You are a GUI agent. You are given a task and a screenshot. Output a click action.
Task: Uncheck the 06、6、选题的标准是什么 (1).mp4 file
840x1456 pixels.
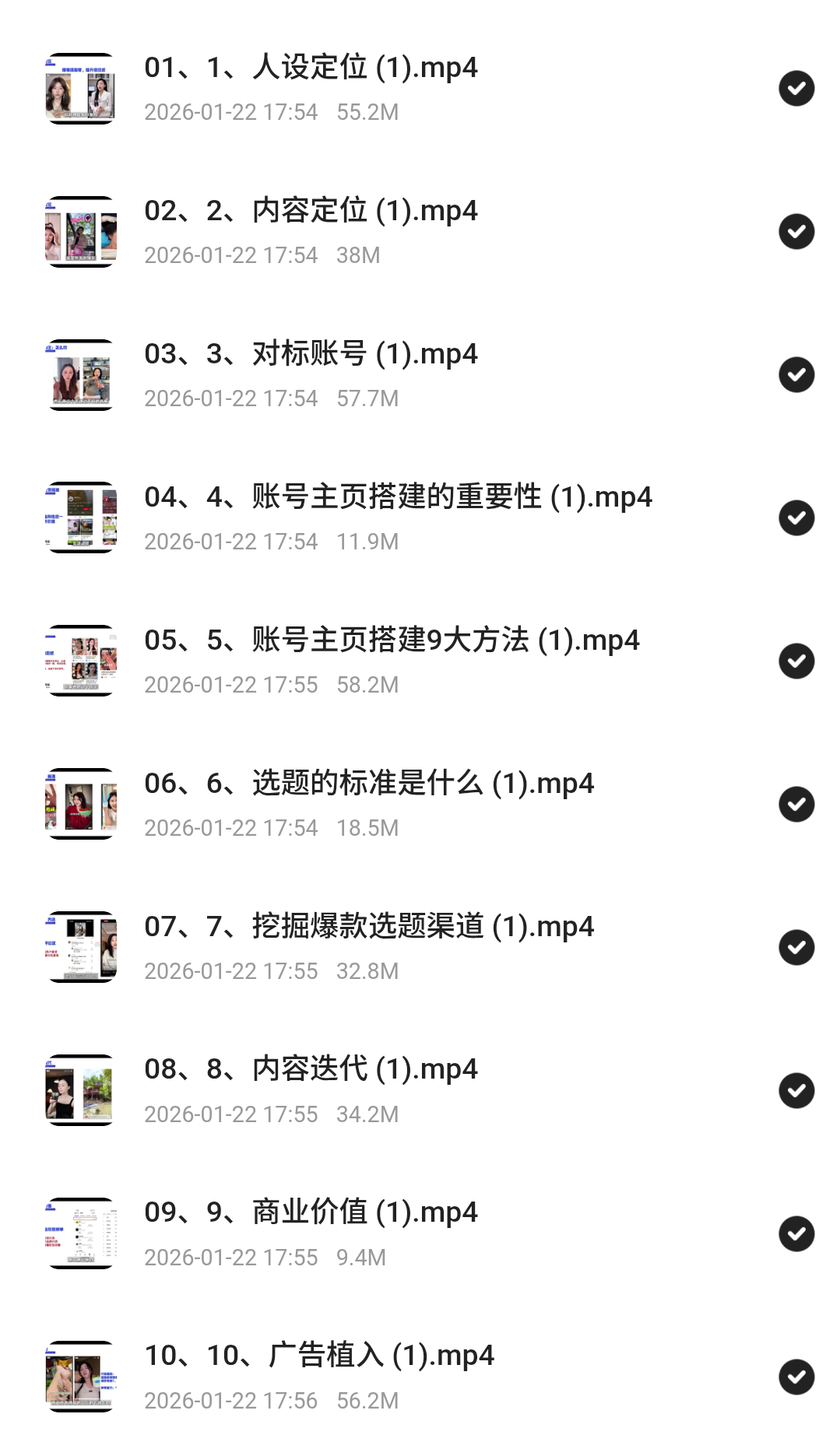click(x=796, y=804)
